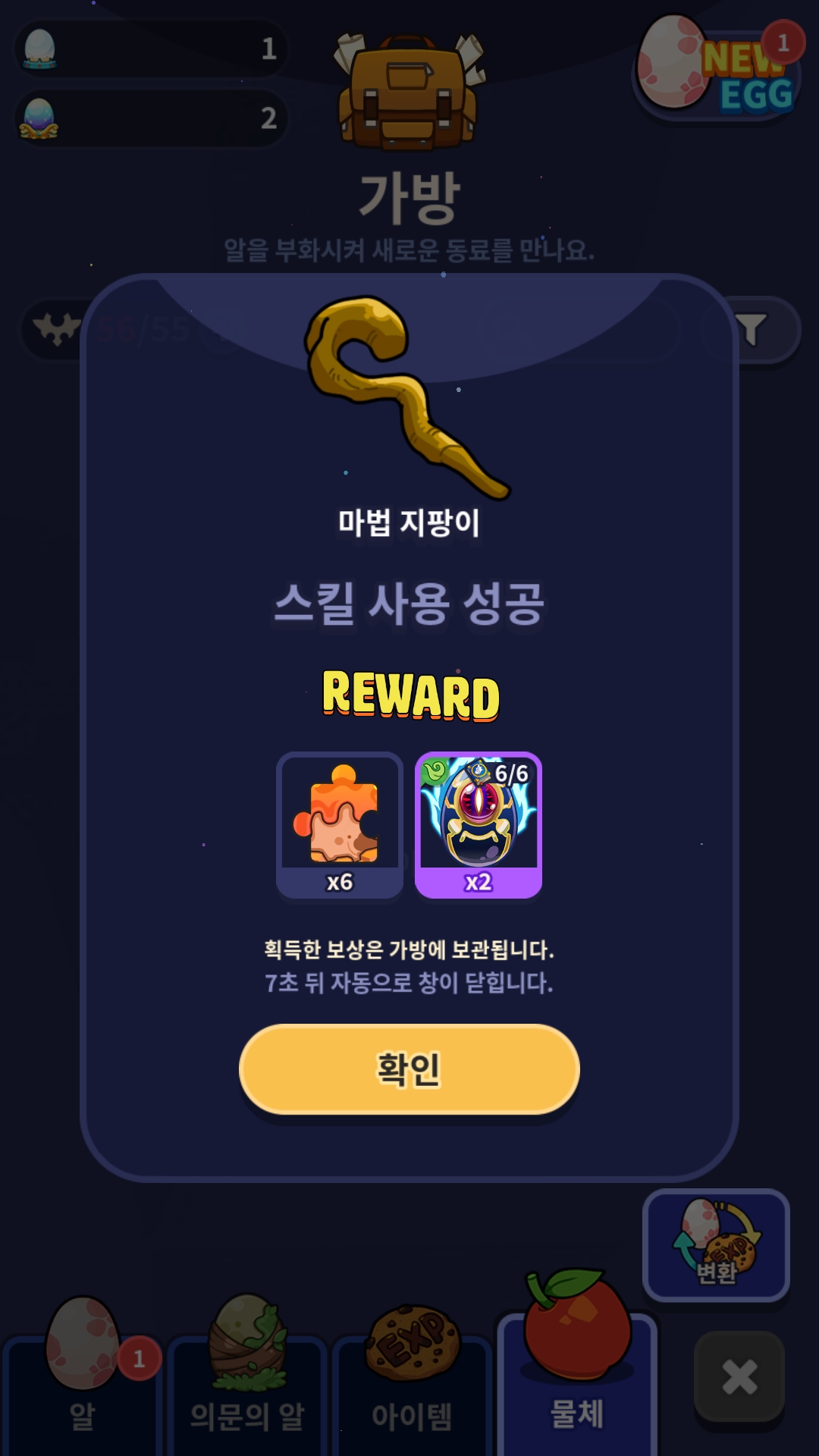
Task: Tap the eye egg x2 reward
Action: 479,825
